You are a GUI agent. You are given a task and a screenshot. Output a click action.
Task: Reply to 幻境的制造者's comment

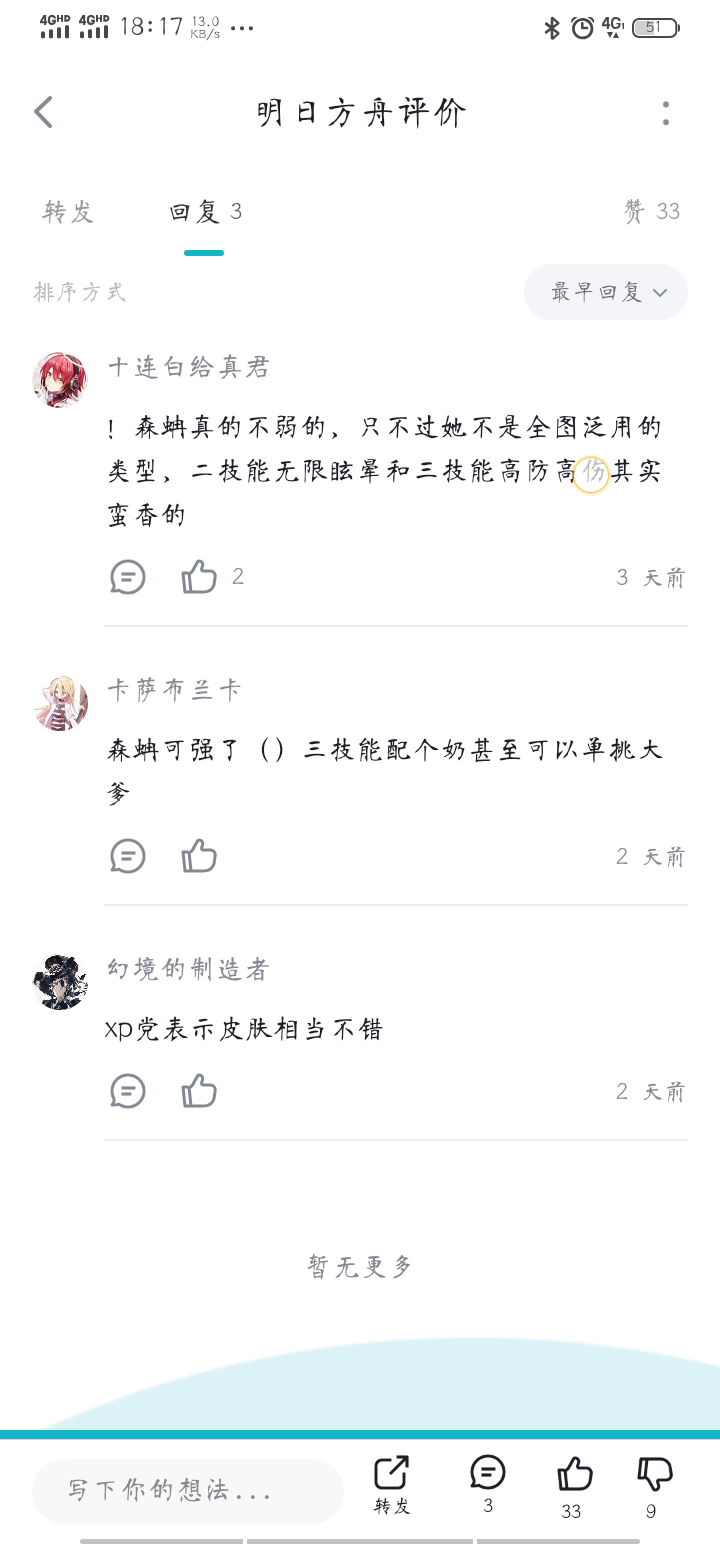(x=128, y=1091)
